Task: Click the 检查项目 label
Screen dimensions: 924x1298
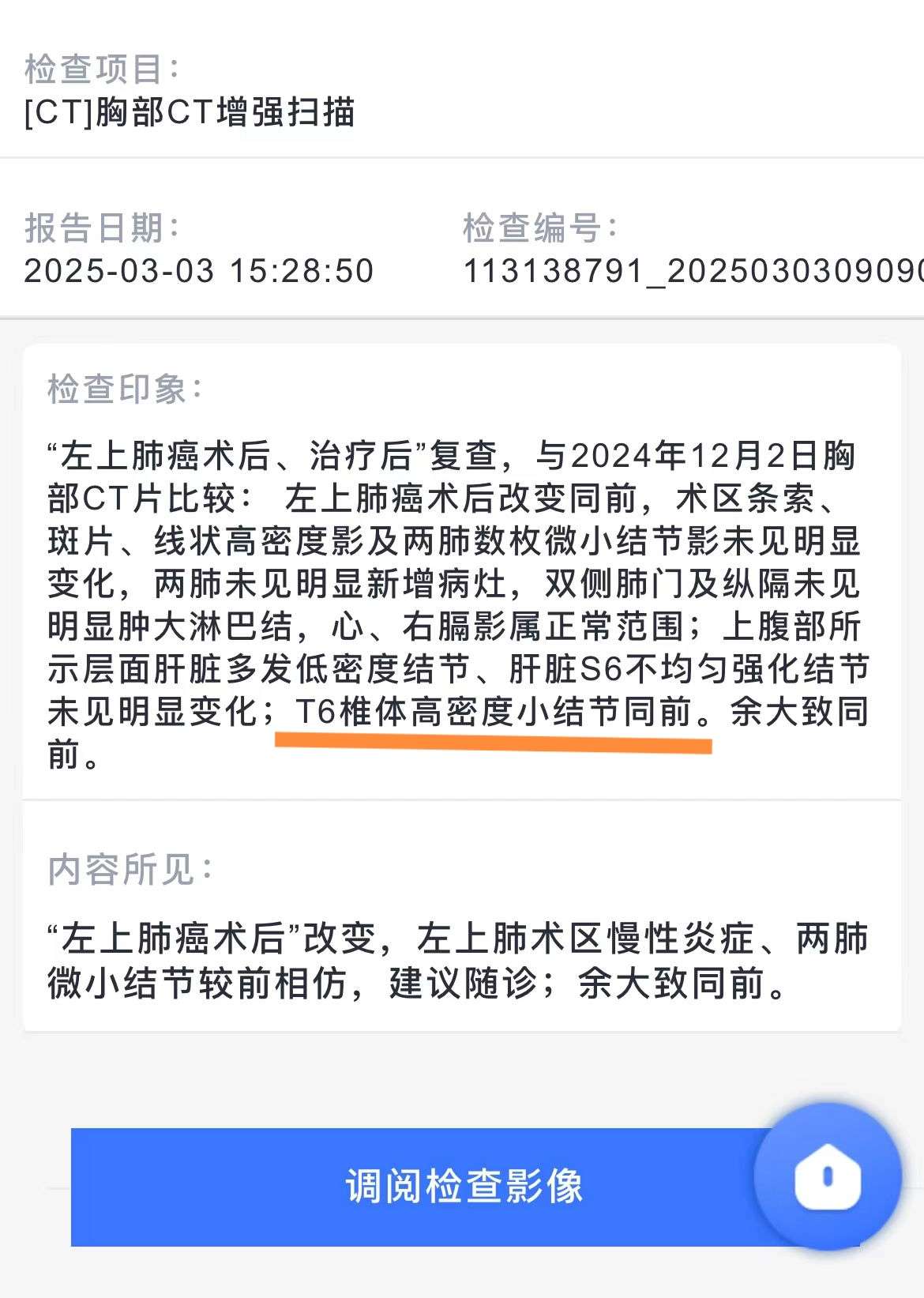Action: [103, 67]
